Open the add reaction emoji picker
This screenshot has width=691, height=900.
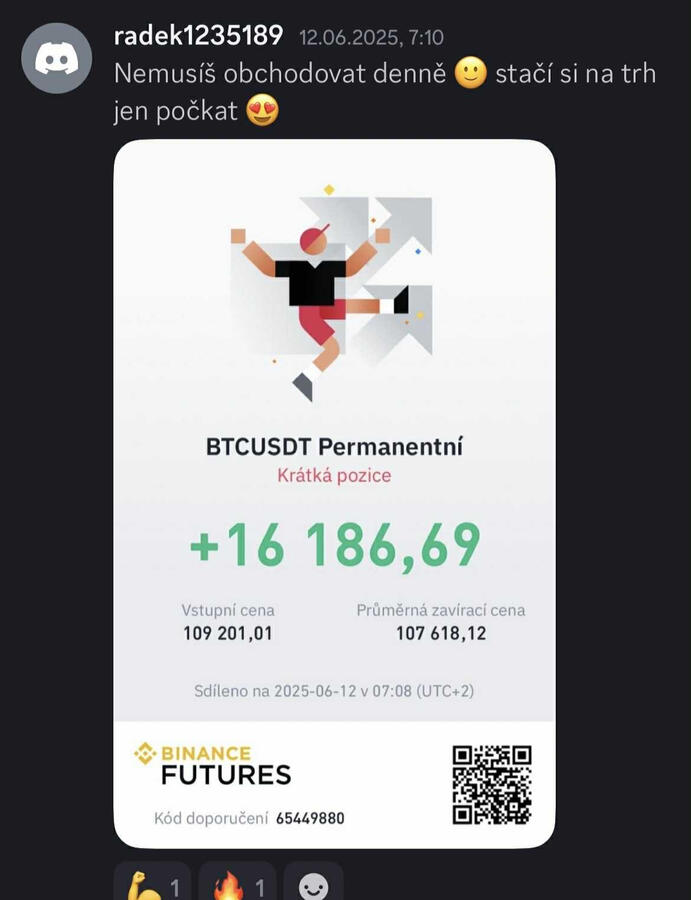click(x=313, y=884)
